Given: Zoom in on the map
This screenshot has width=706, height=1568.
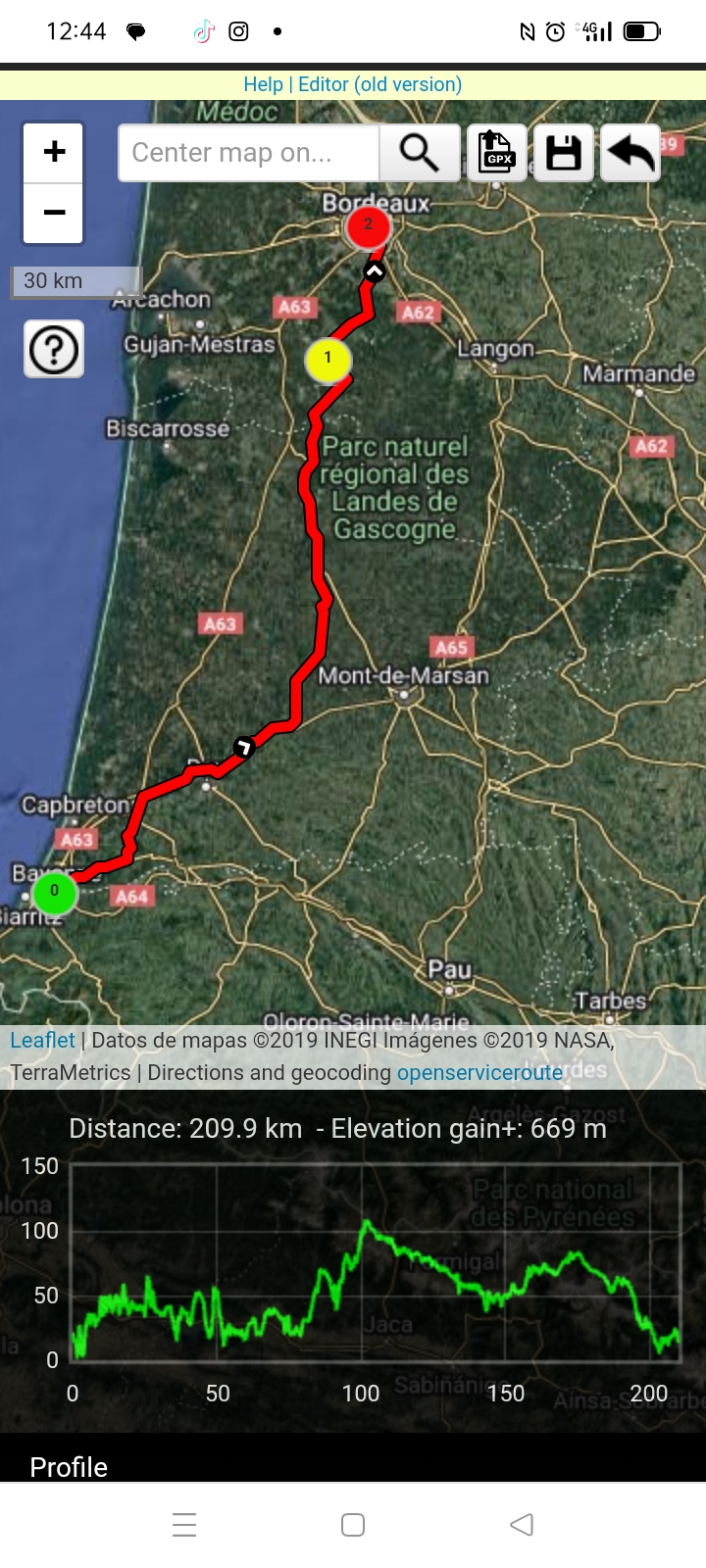Looking at the screenshot, I should click(54, 152).
